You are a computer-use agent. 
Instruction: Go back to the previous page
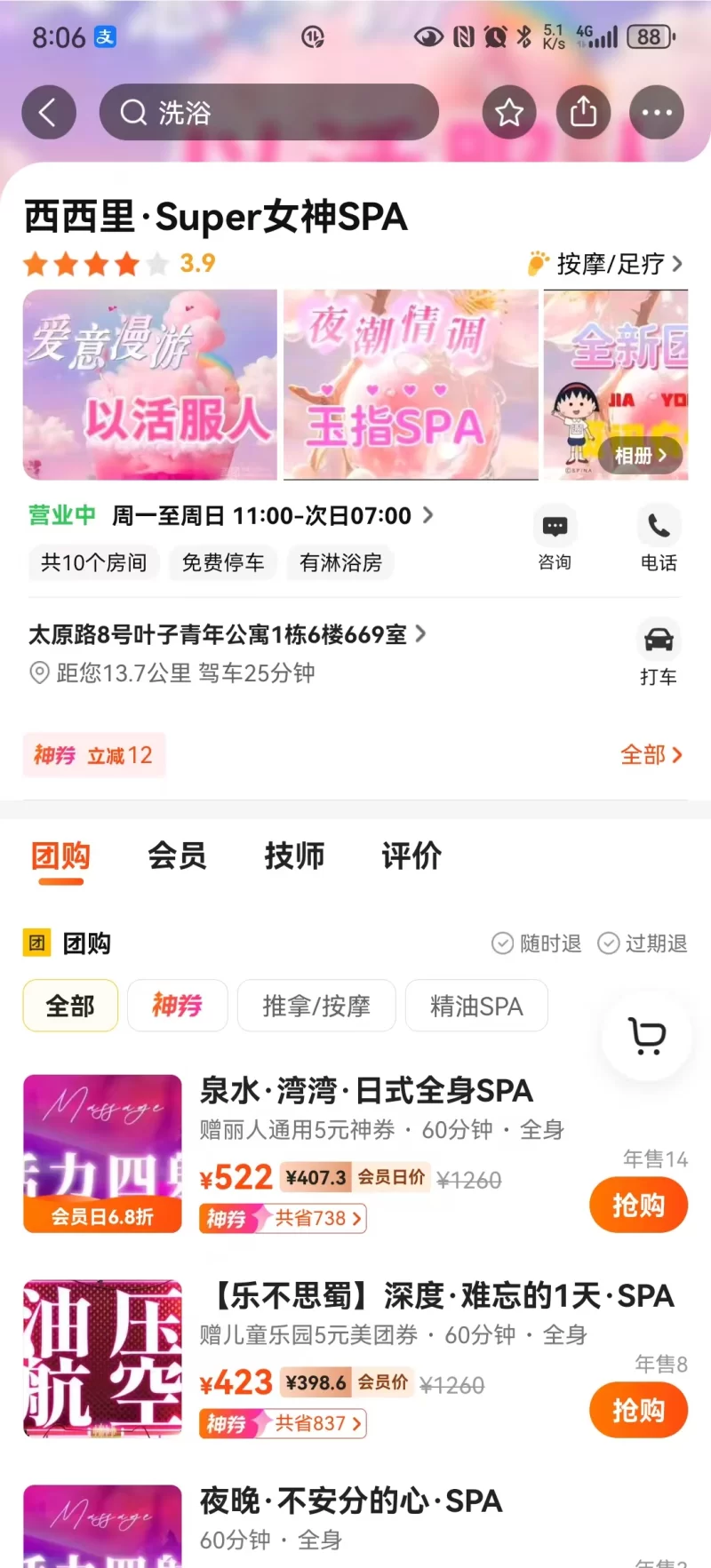click(48, 112)
